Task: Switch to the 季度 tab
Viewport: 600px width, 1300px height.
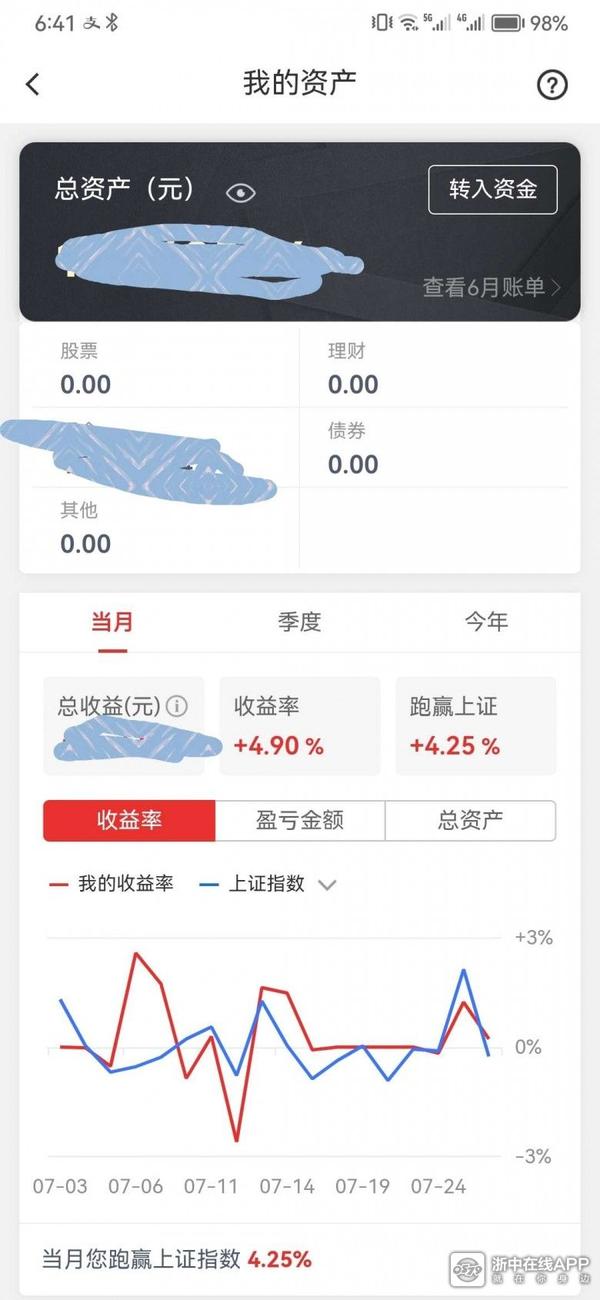Action: [299, 622]
